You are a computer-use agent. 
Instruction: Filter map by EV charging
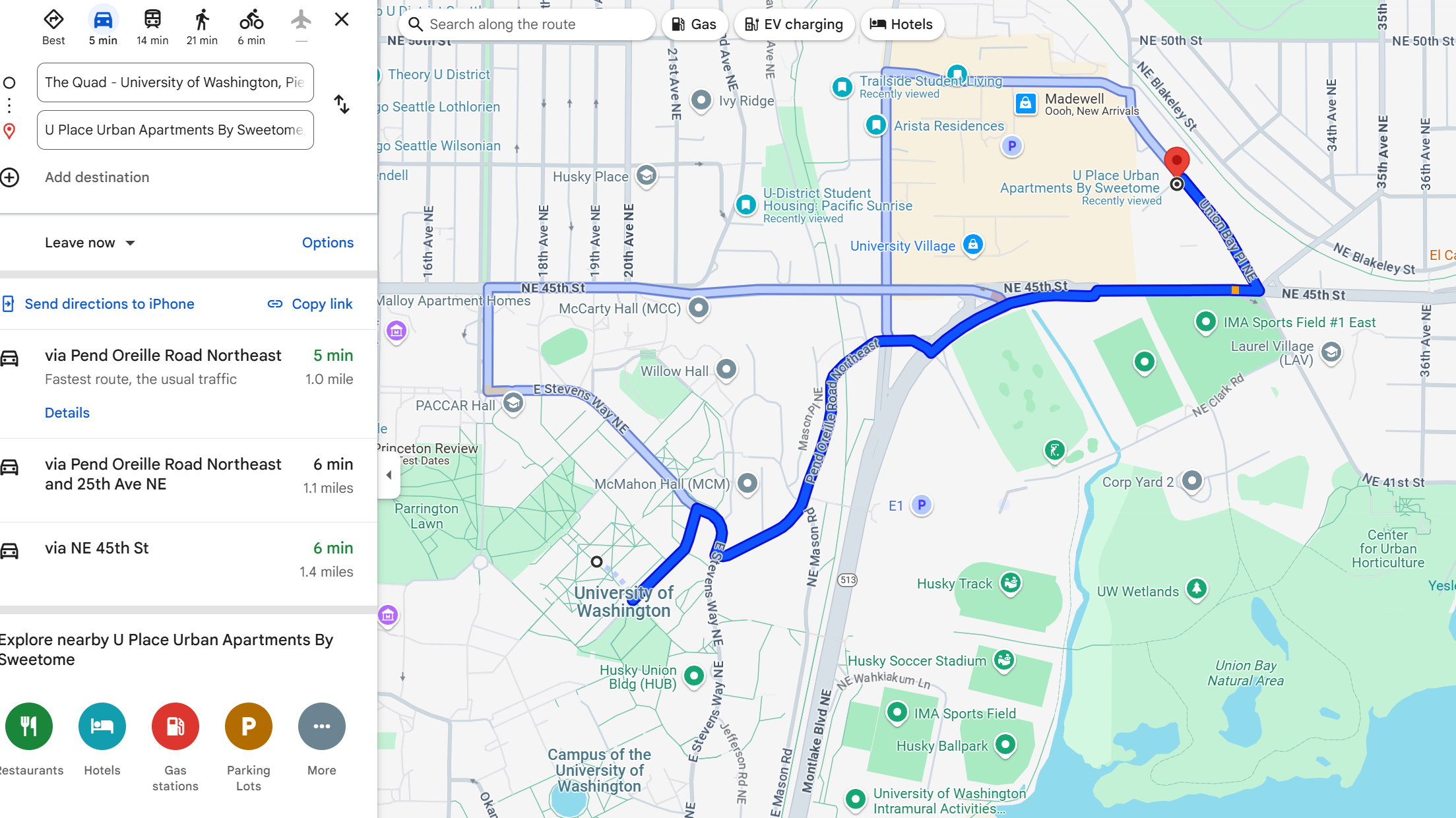coord(794,24)
